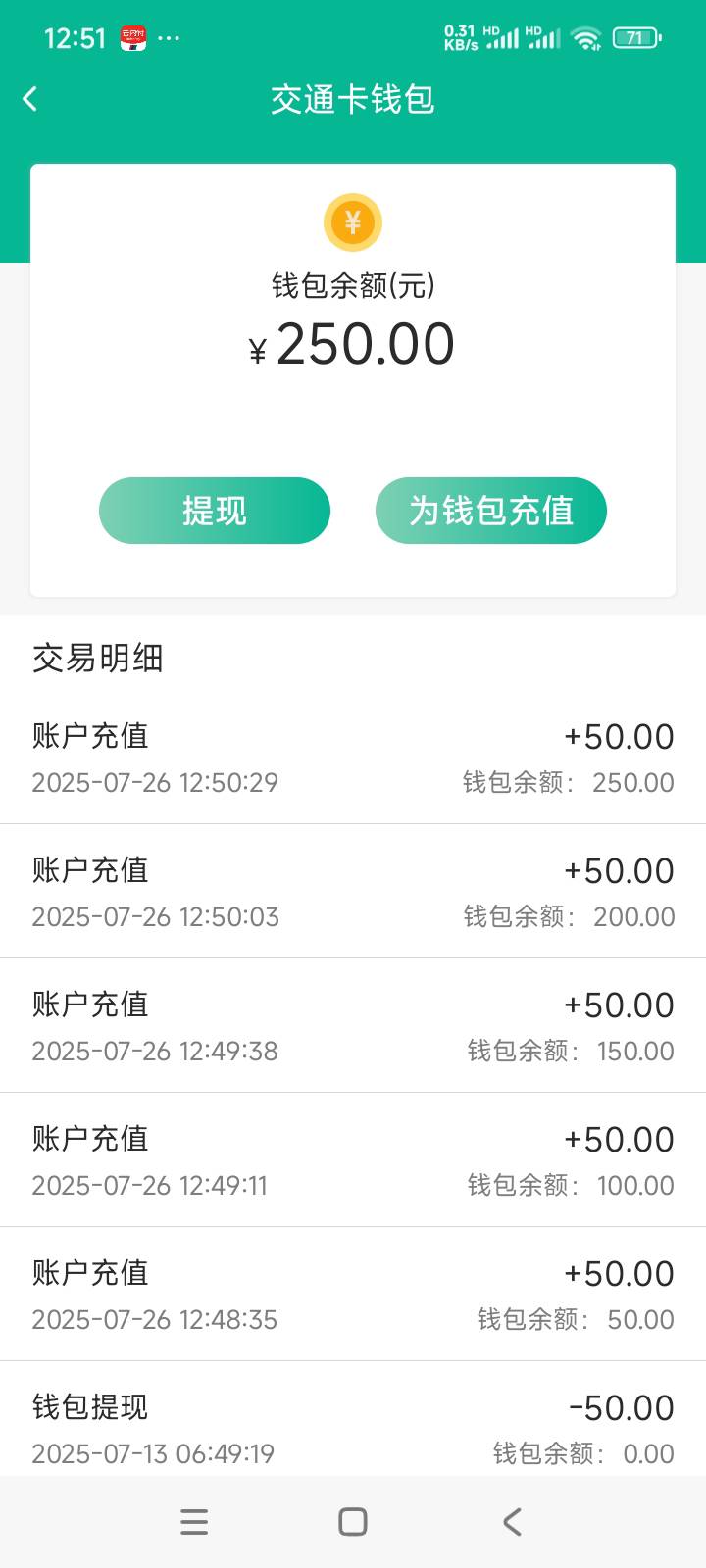Open the 12:48:35 账户充值 transaction
Screen dimensions: 706x1568
(x=353, y=1295)
